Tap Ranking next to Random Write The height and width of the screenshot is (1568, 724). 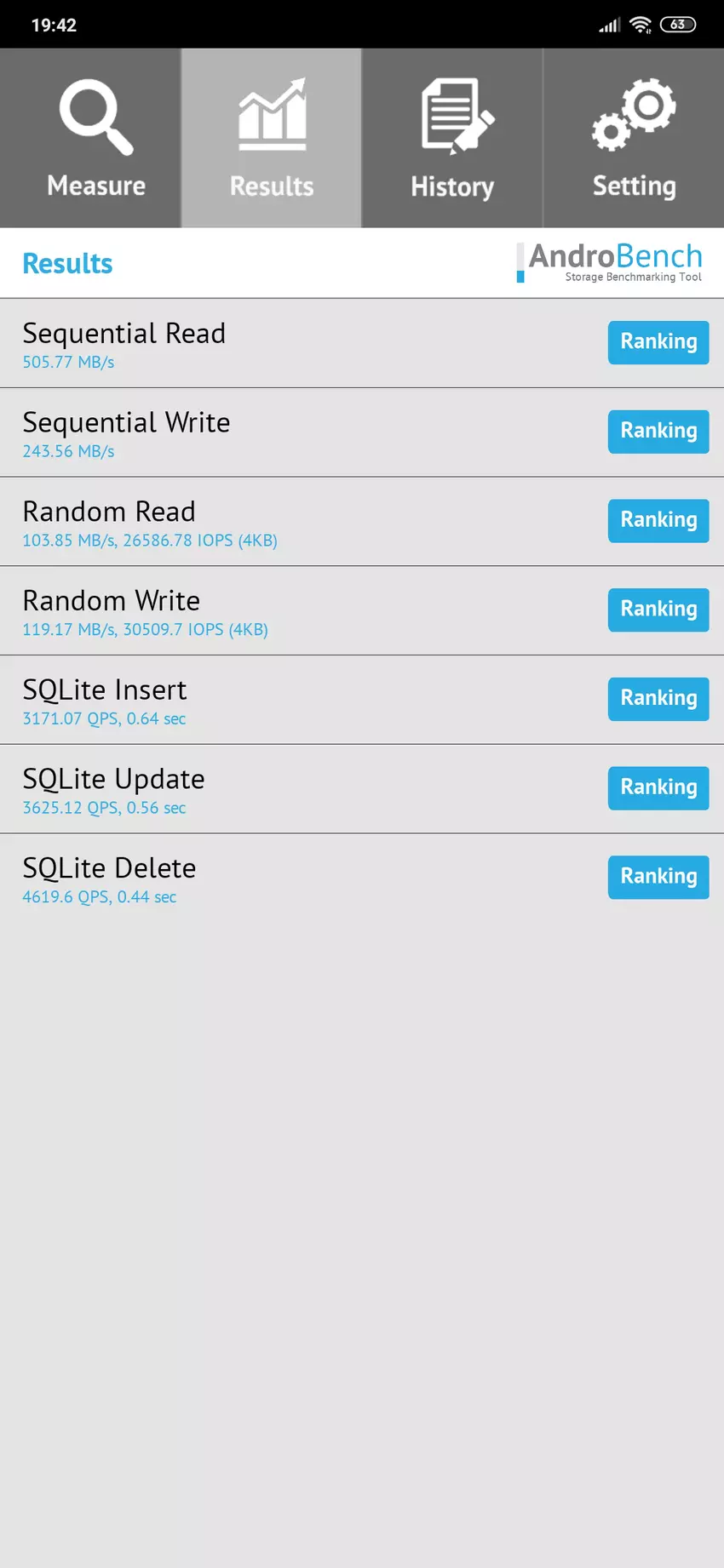click(658, 609)
